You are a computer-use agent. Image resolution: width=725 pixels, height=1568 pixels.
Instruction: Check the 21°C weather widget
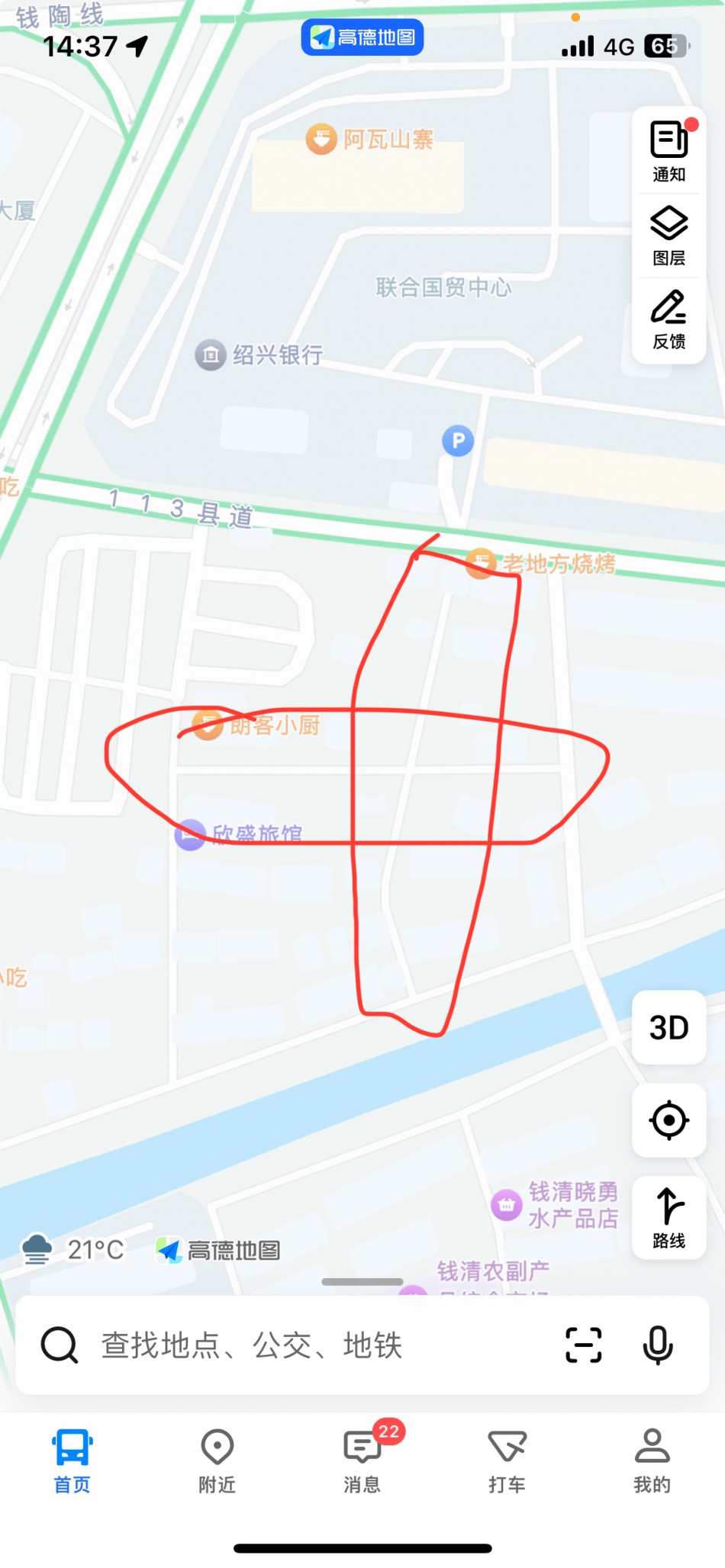(x=73, y=1249)
